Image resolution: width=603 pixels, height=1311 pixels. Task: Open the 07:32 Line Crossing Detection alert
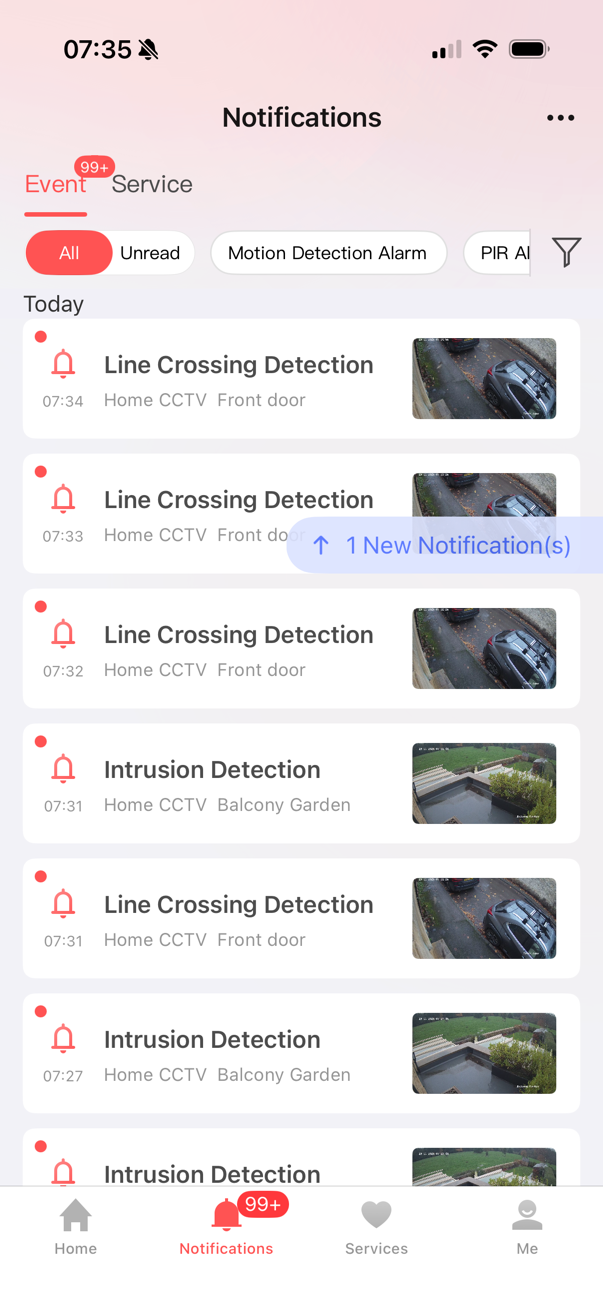point(238,649)
